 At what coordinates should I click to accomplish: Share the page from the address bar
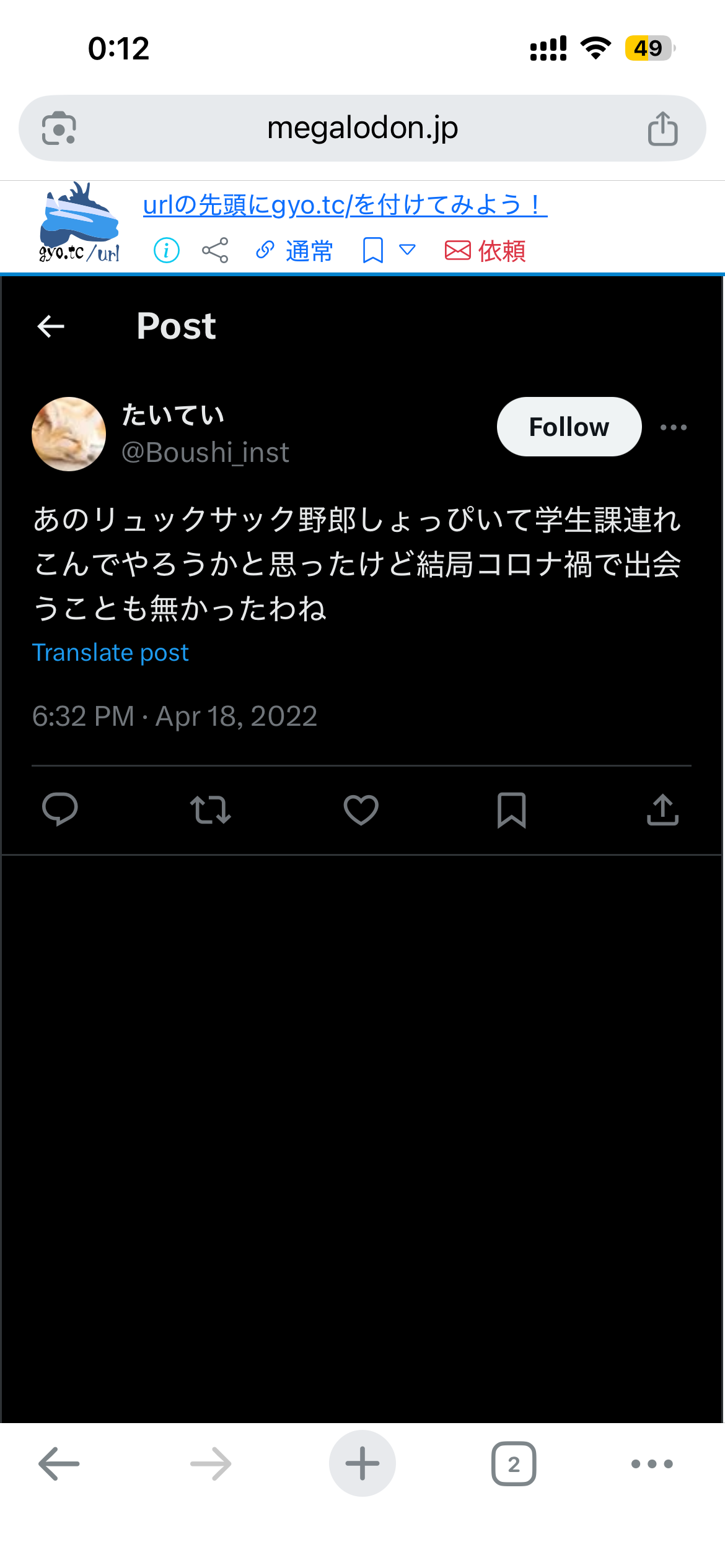tap(662, 128)
